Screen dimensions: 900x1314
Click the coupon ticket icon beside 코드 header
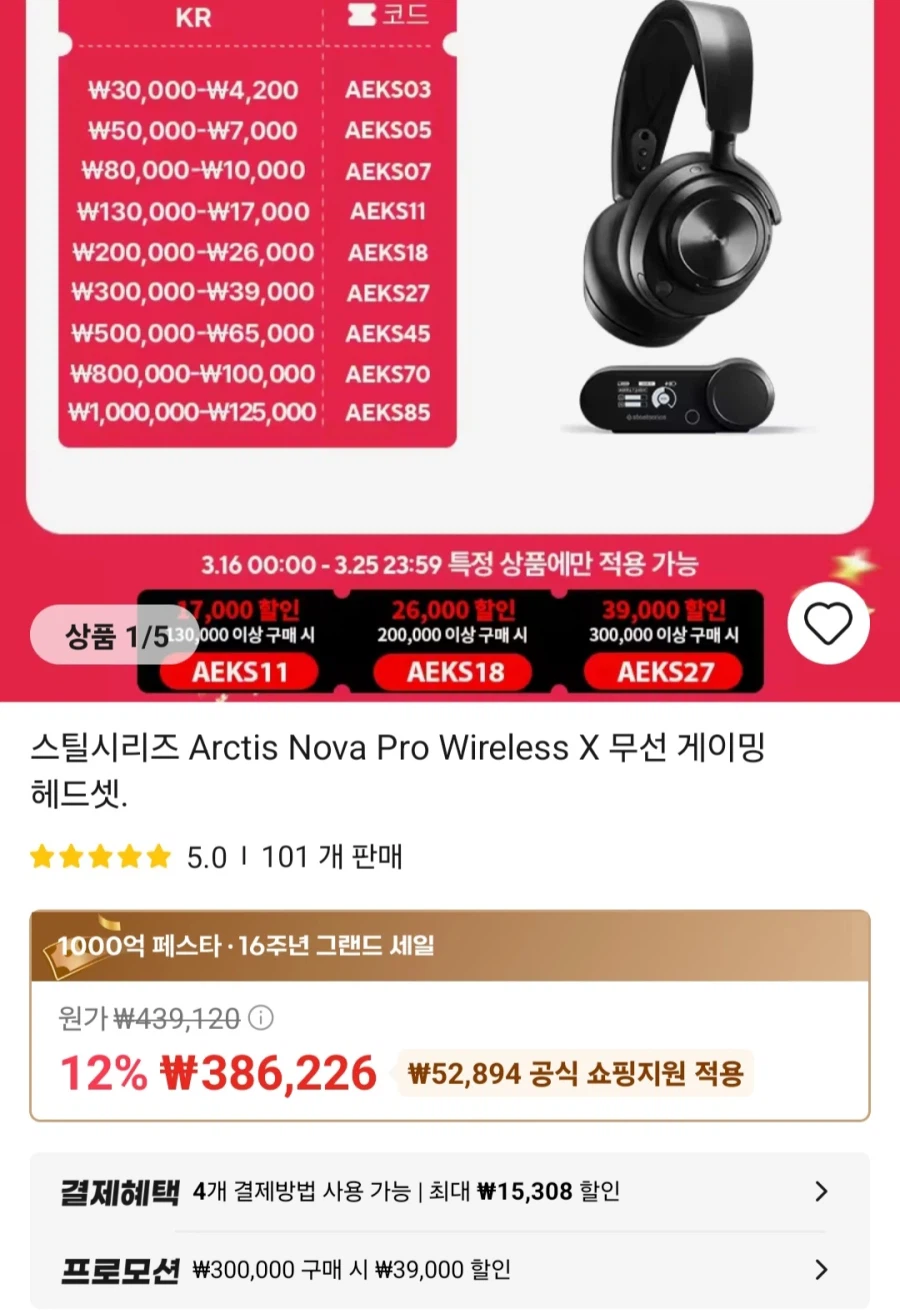pyautogui.click(x=360, y=16)
